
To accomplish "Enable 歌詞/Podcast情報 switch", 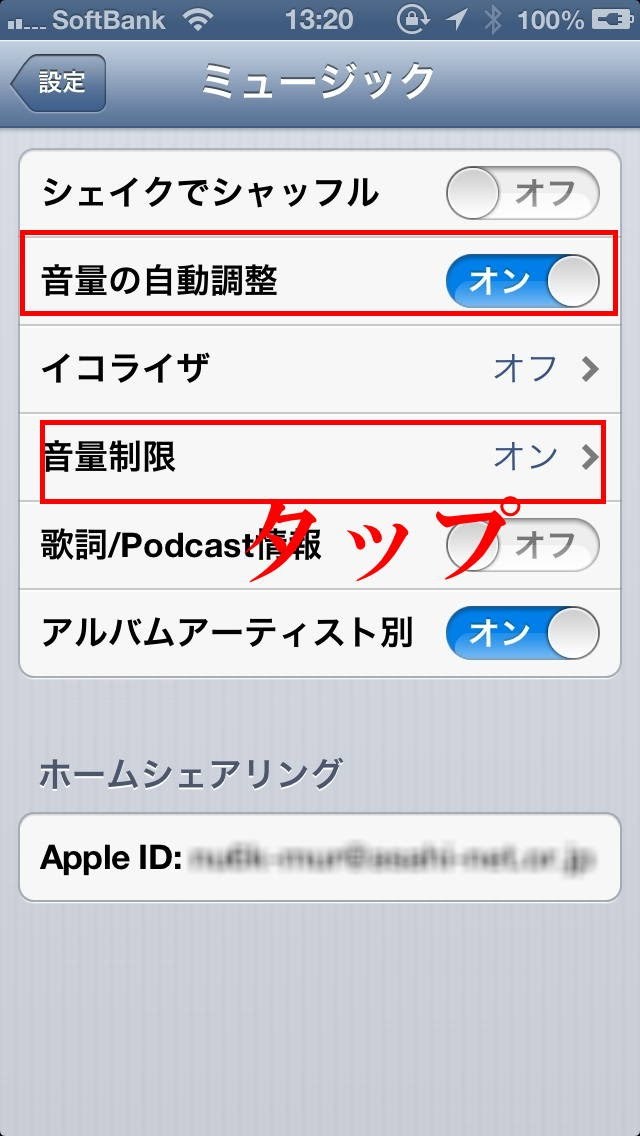I will click(x=522, y=545).
